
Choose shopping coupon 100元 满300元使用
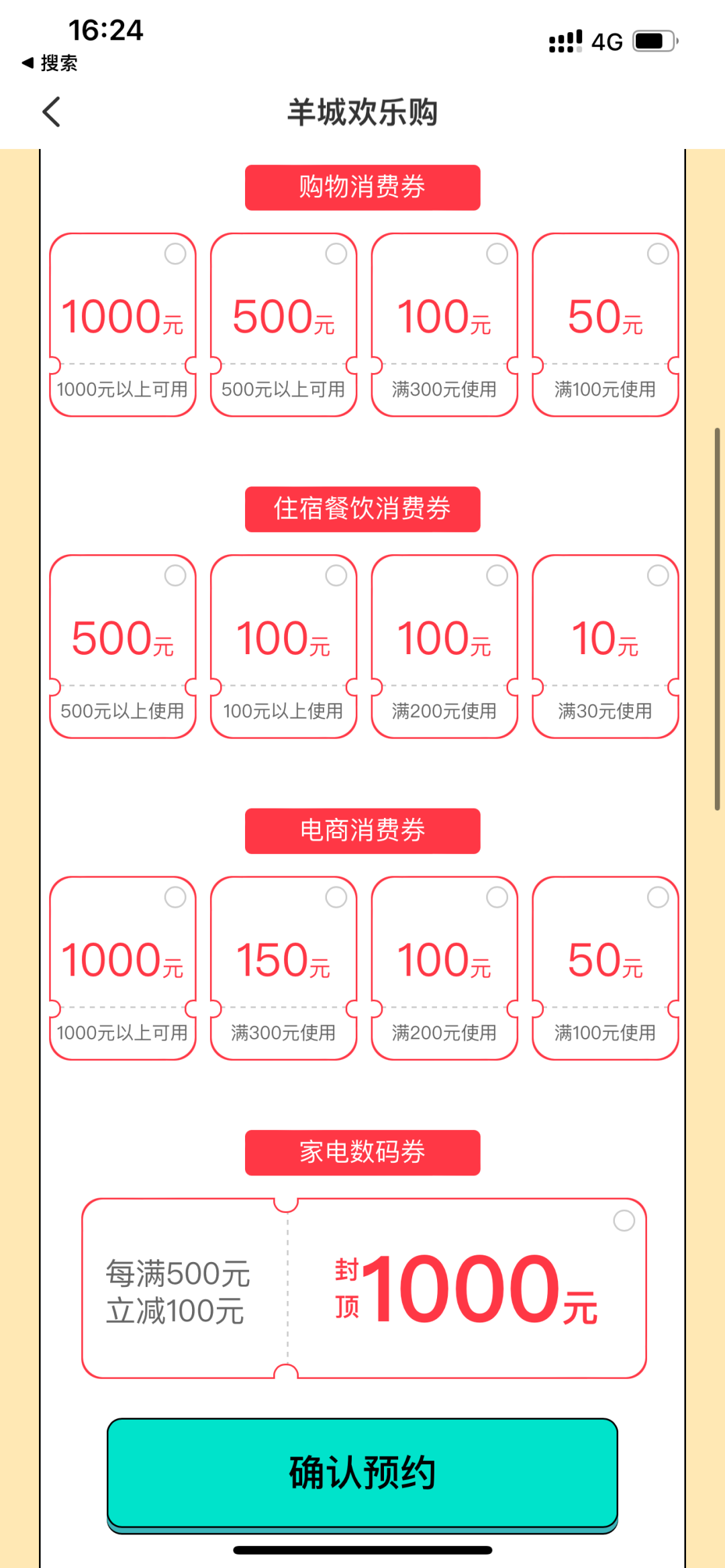(x=444, y=325)
